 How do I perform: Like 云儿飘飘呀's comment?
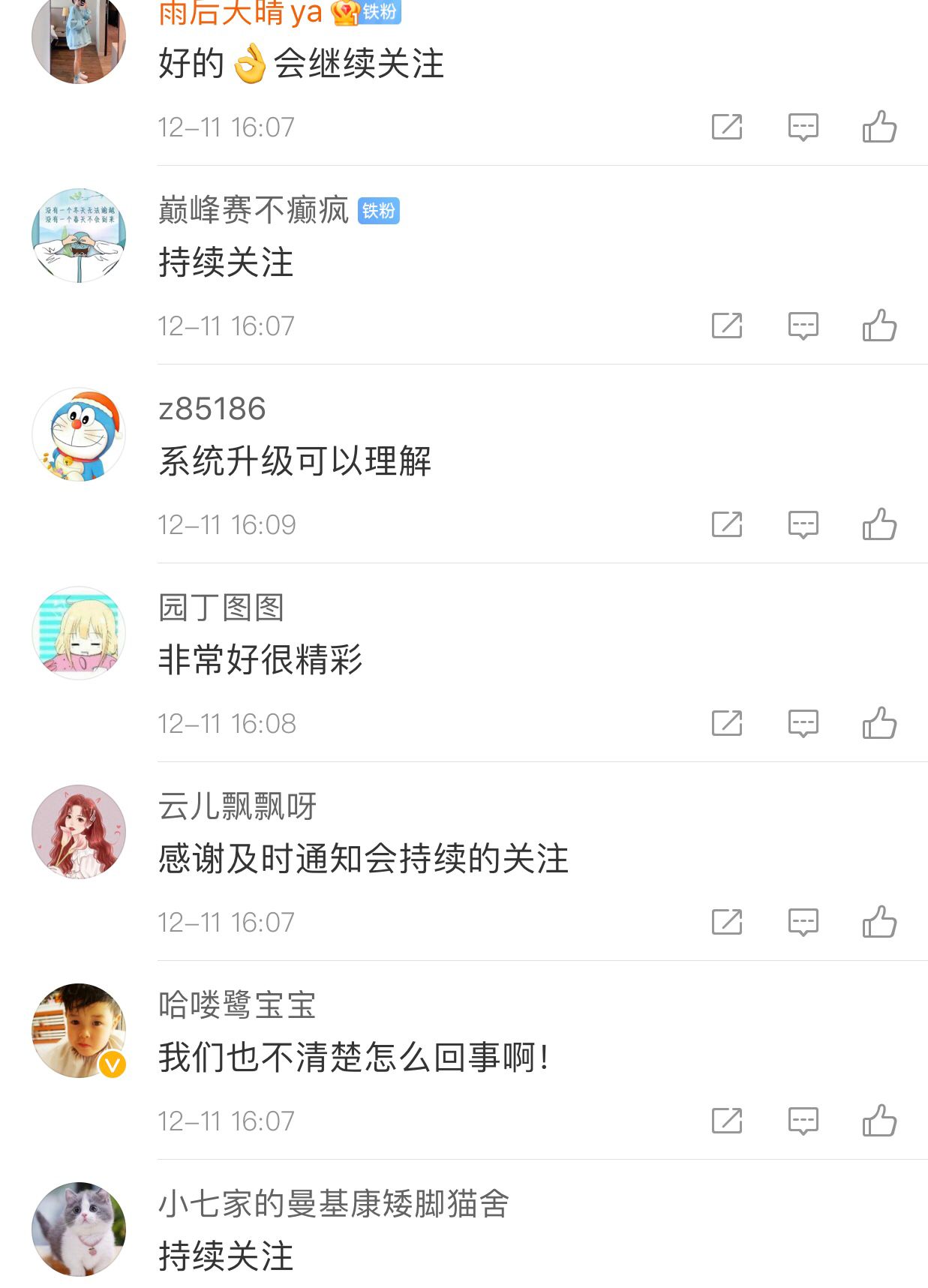[879, 922]
